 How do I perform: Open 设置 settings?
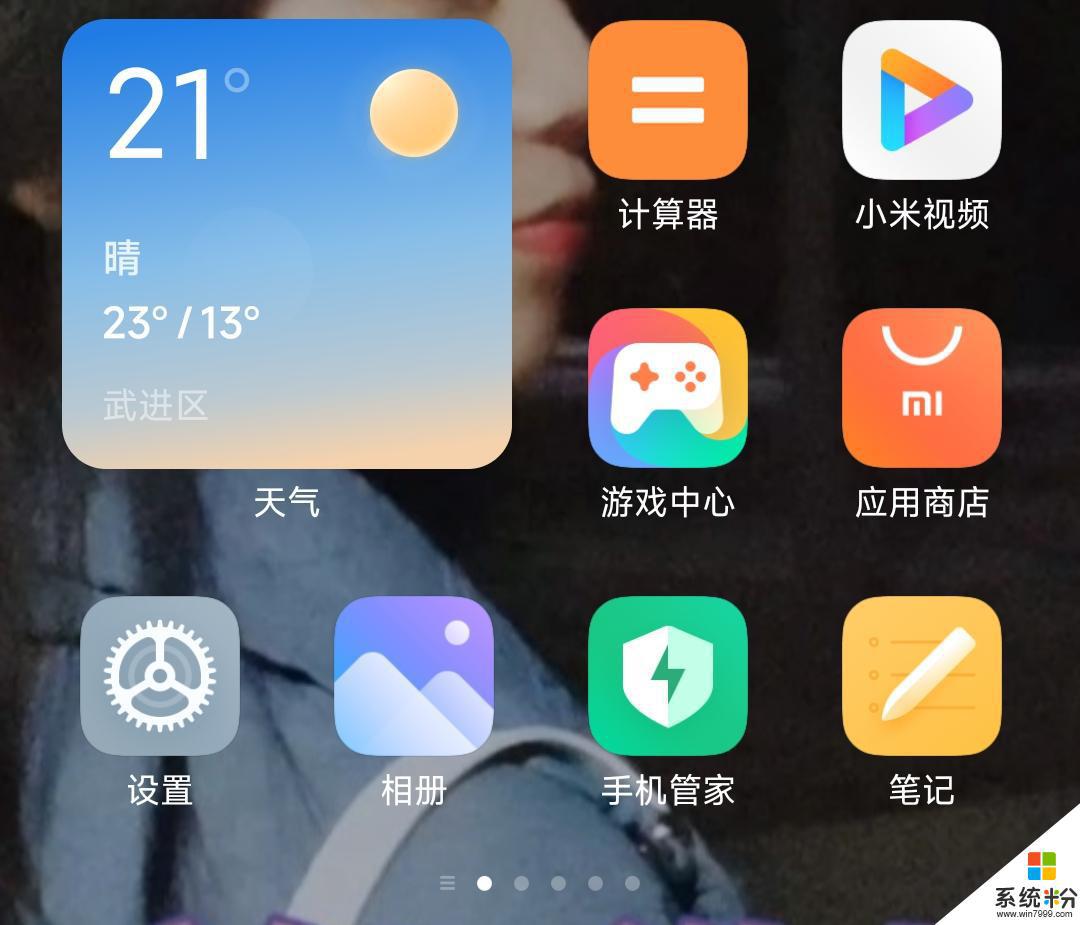point(160,676)
